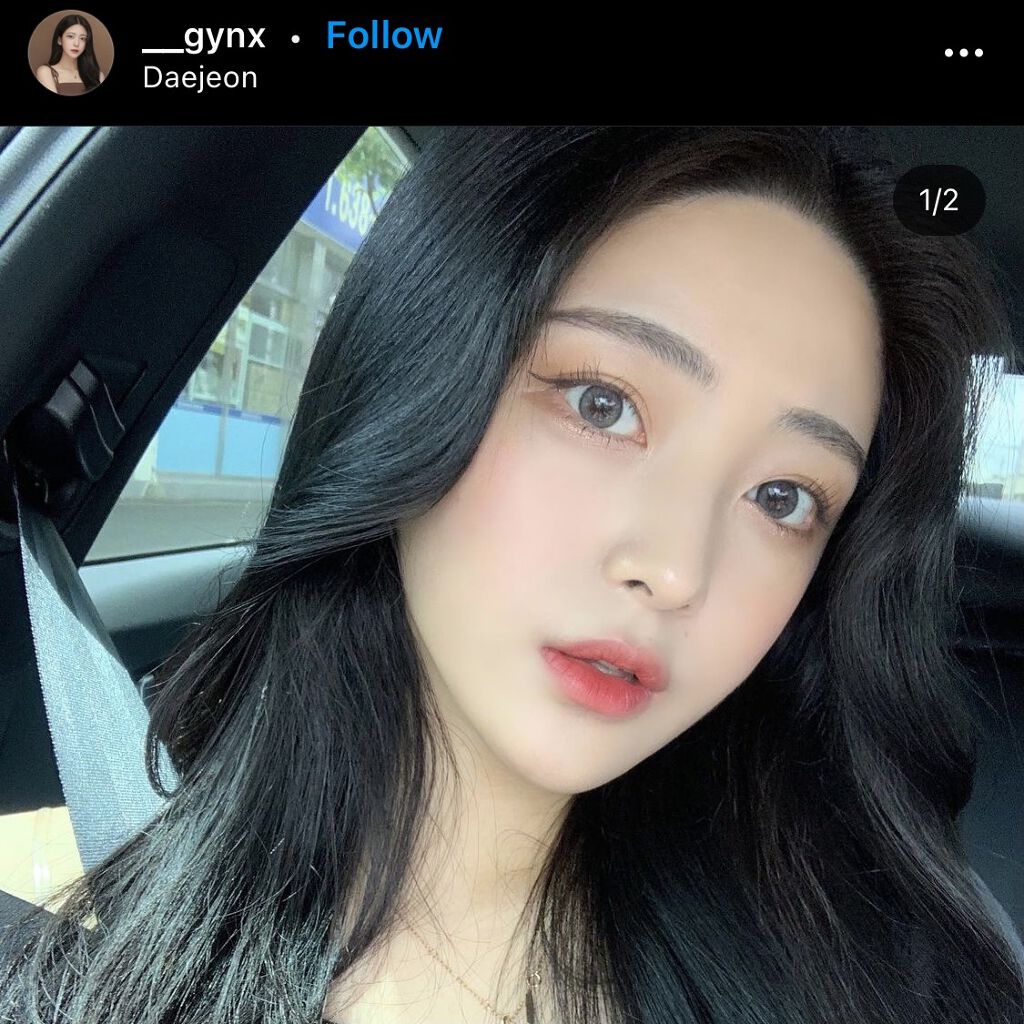This screenshot has width=1024, height=1024.
Task: Open the __gynx profile picture
Action: pos(70,53)
